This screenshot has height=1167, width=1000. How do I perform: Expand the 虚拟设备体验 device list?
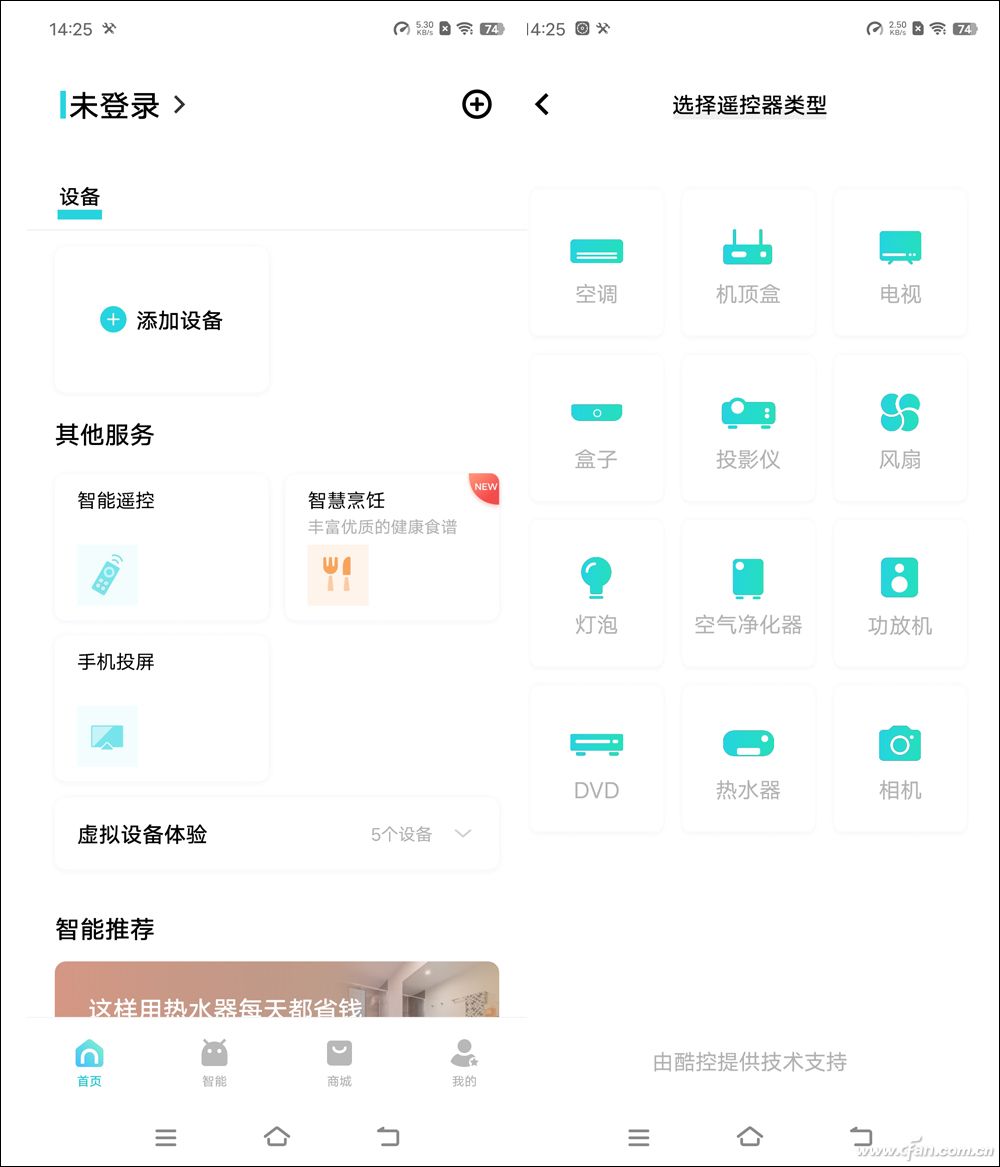pyautogui.click(x=277, y=834)
